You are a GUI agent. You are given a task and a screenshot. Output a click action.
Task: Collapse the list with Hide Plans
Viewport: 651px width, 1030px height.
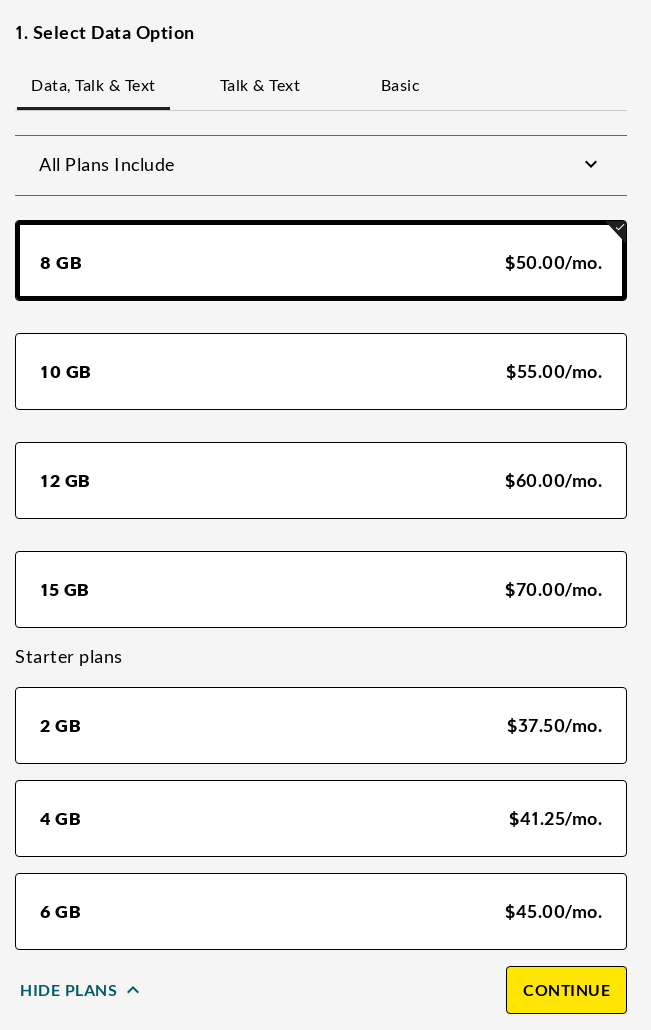(x=80, y=991)
